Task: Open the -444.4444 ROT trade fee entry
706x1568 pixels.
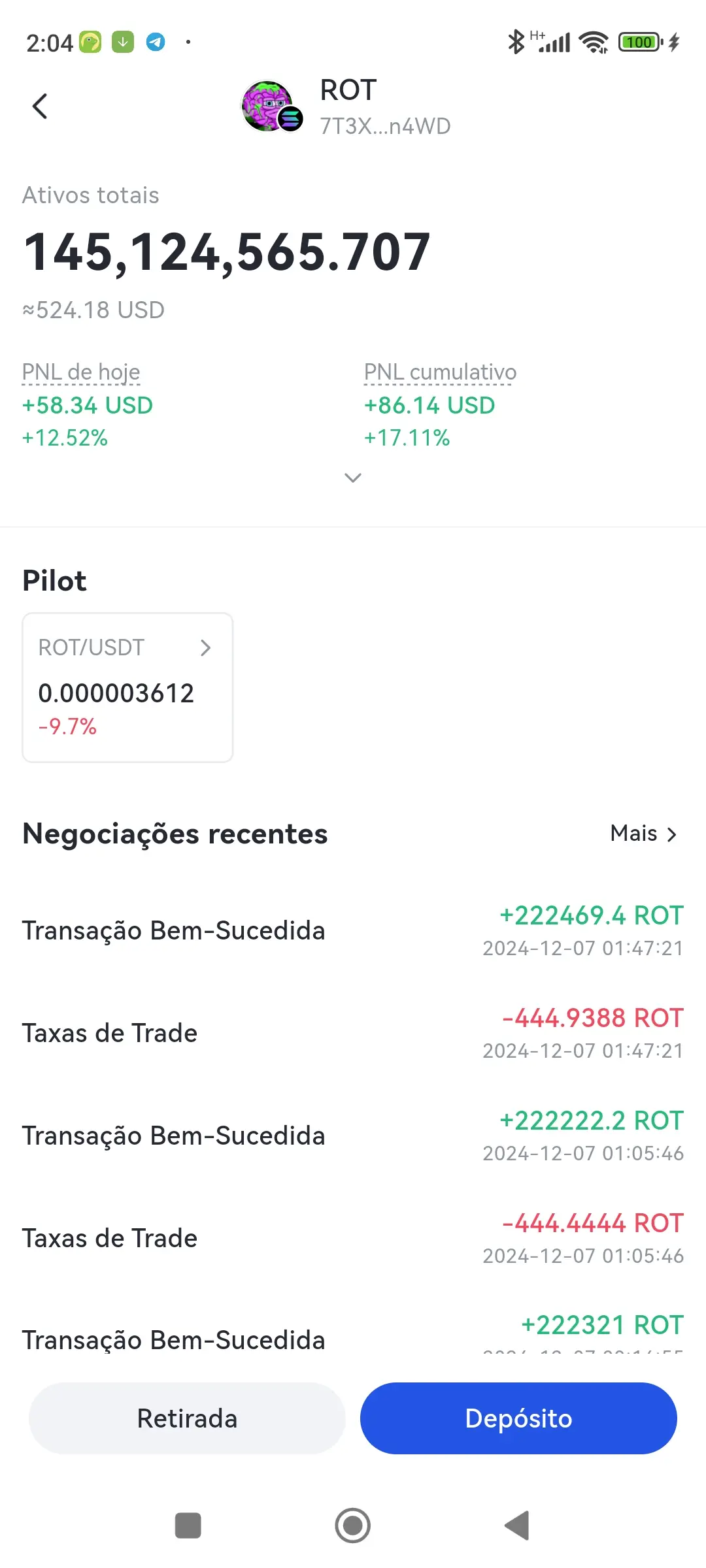Action: [x=353, y=1238]
